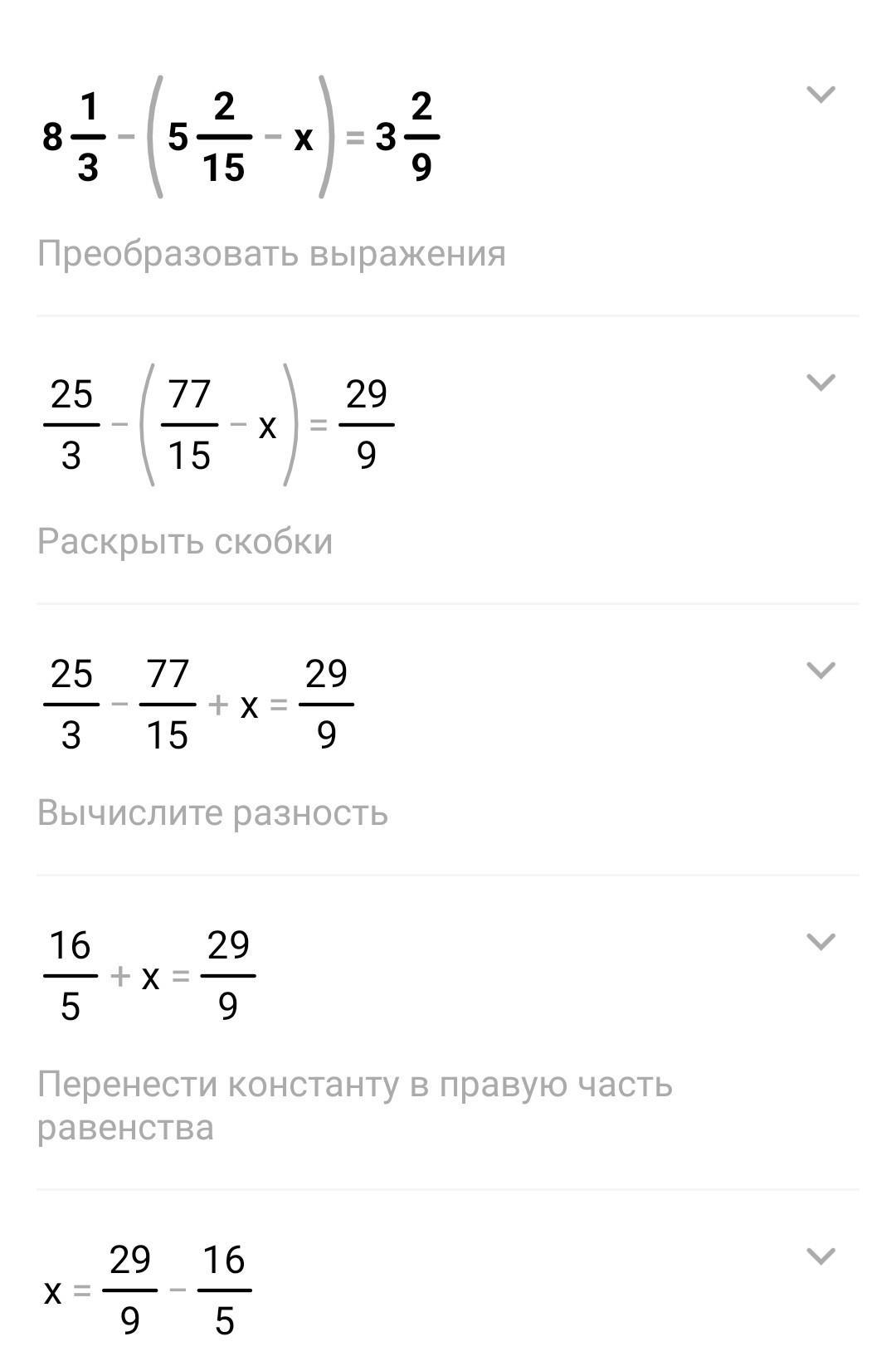896x1361 pixels.
Task: Expand the "Преобразовать выражения" step details
Action: point(821,95)
